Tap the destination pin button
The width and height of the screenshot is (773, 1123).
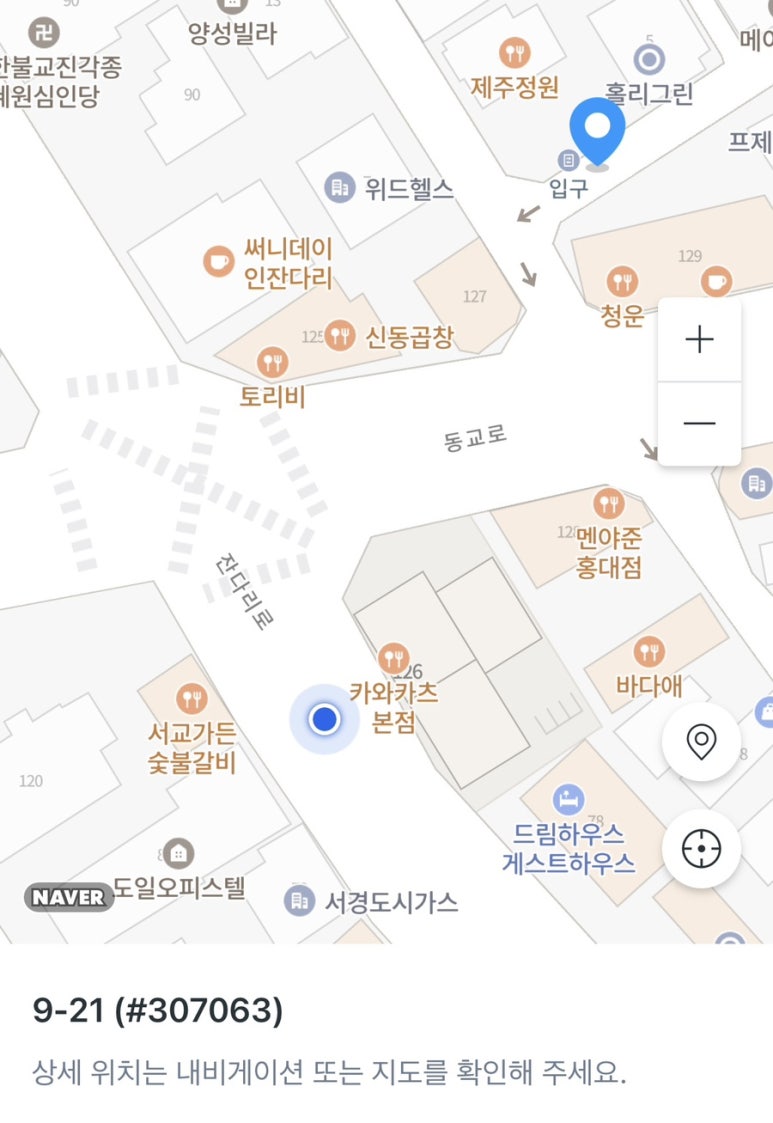(701, 742)
